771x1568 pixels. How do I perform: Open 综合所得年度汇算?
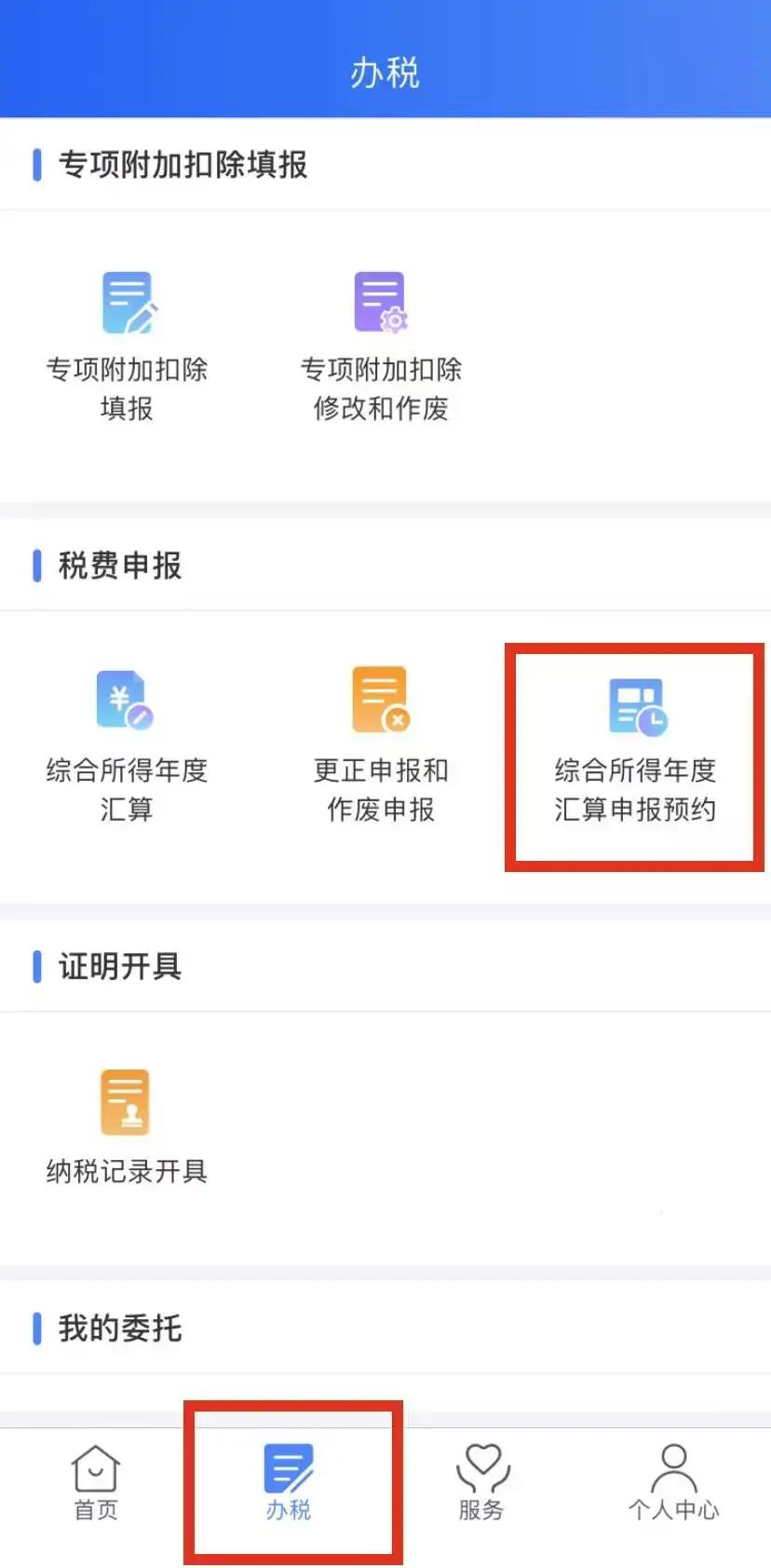pos(127,745)
